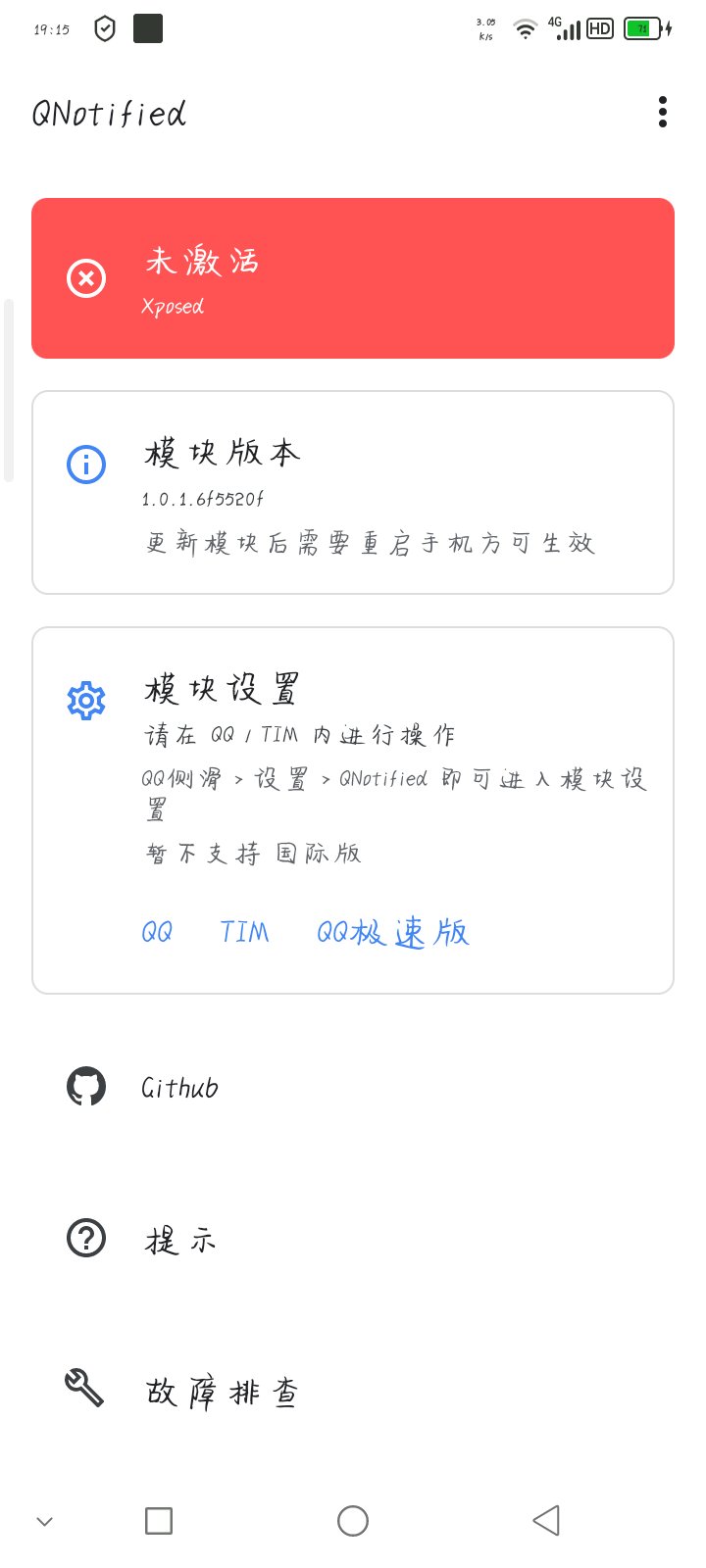The width and height of the screenshot is (706, 1568).
Task: Click the wrench icon beside 故障排查
Action: pos(85,1390)
